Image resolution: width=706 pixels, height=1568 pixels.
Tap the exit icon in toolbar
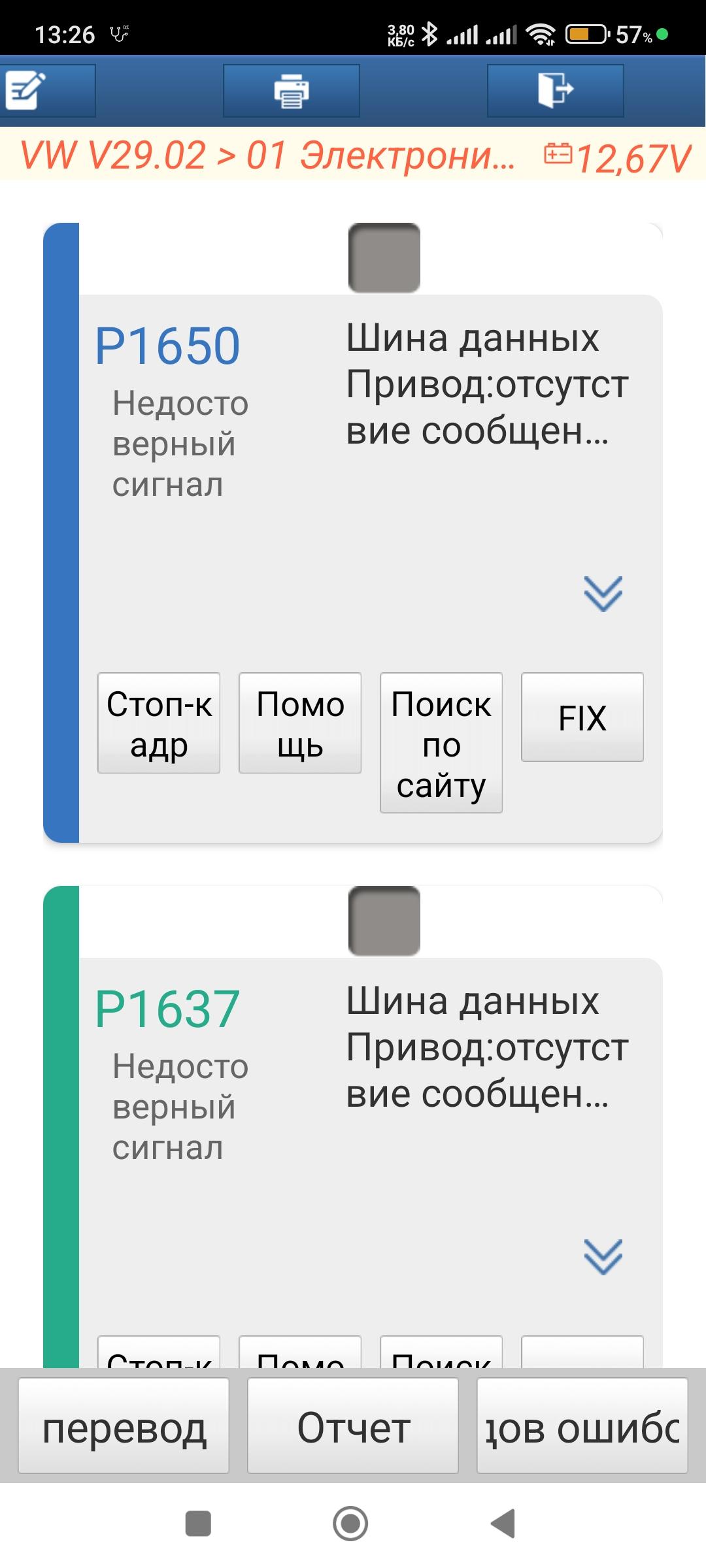[556, 90]
